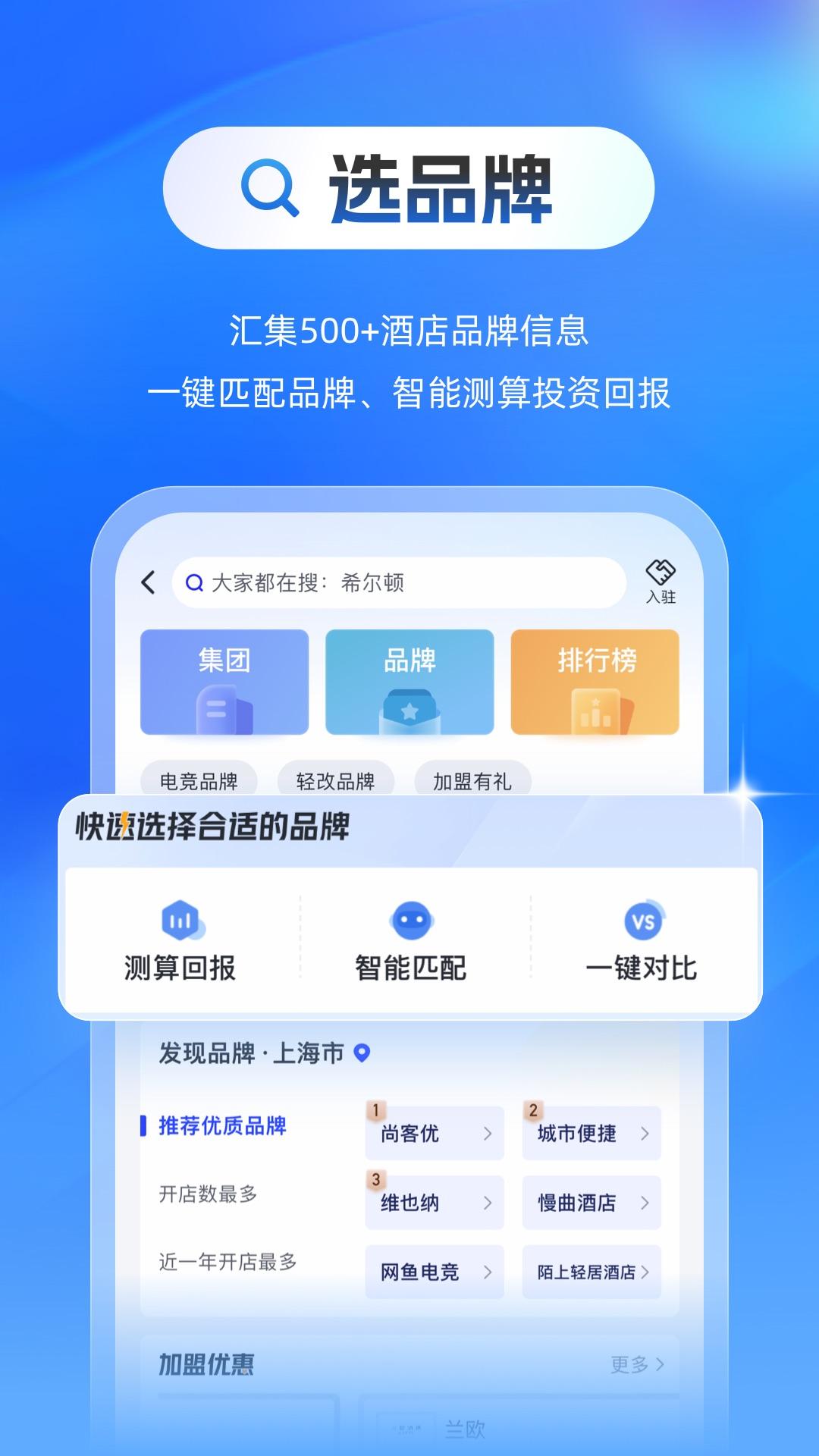Open the 慢曲酒店 brand entry
Image resolution: width=819 pixels, height=1456 pixels.
click(x=591, y=1203)
